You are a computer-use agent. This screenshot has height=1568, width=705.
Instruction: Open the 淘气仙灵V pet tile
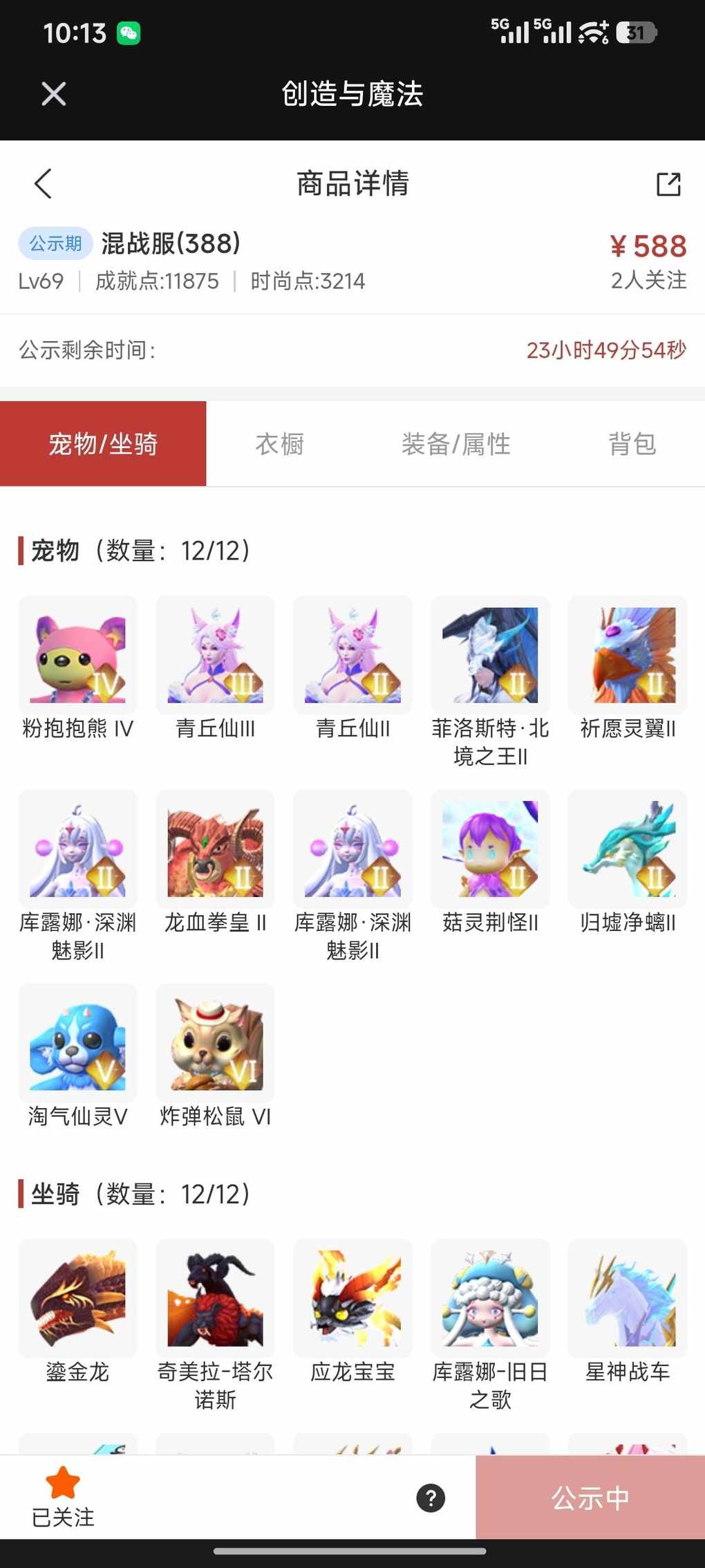pos(77,1042)
